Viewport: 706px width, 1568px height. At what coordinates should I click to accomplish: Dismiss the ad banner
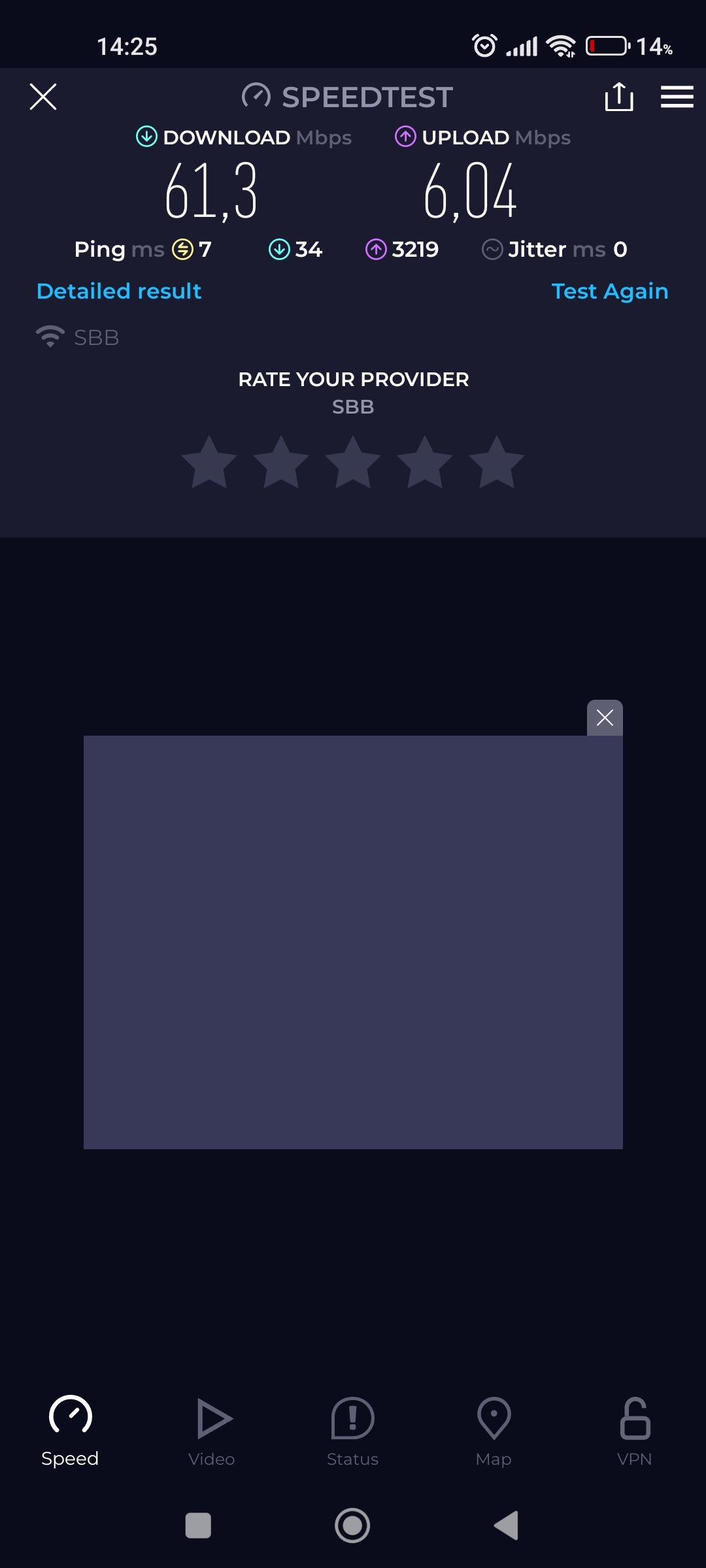click(x=605, y=717)
